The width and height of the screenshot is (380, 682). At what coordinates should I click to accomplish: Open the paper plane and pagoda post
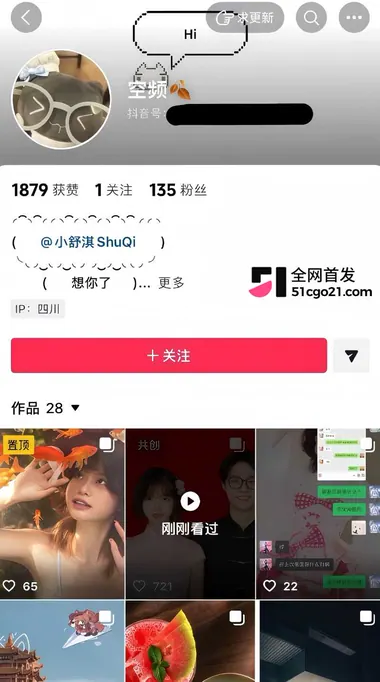[x=62, y=641]
